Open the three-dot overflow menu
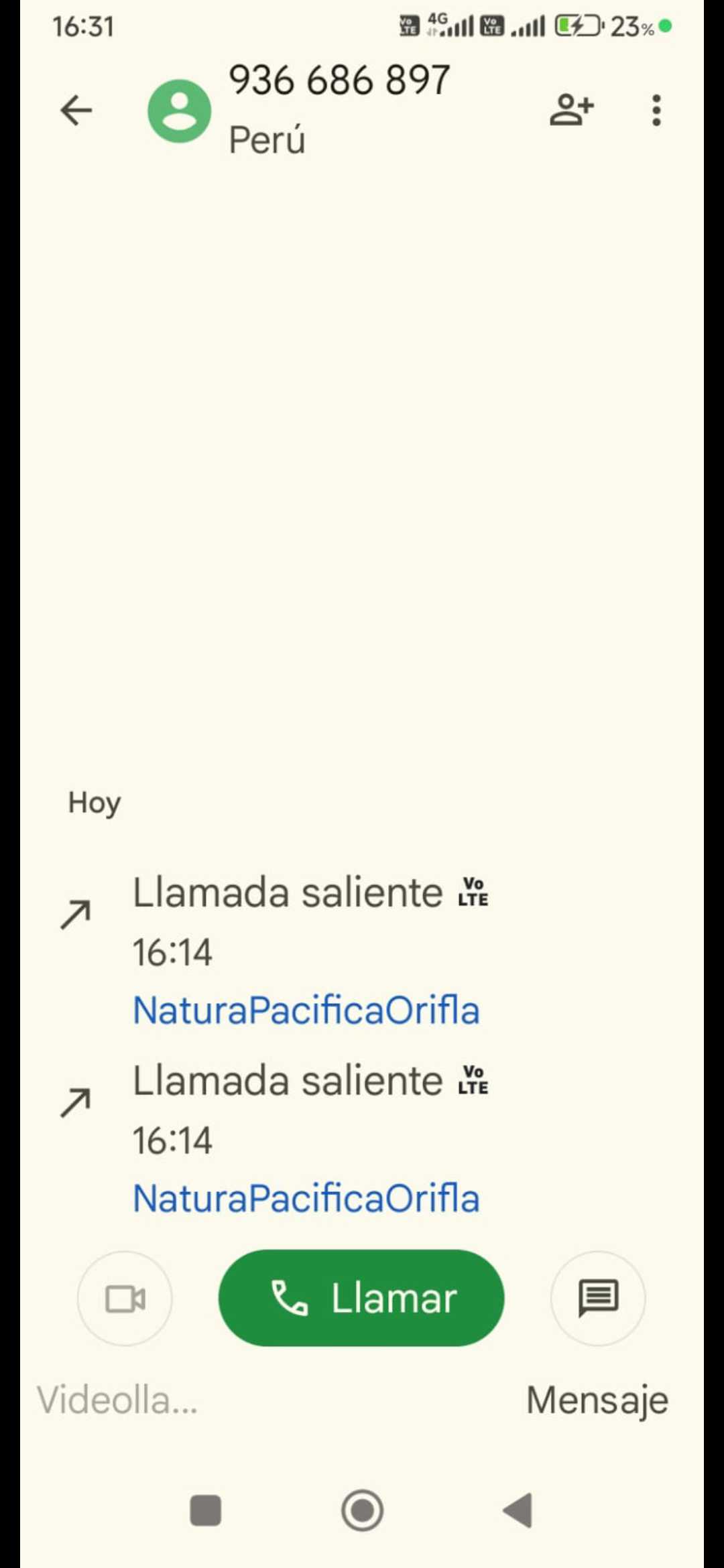Viewport: 724px width, 1568px height. [x=656, y=111]
